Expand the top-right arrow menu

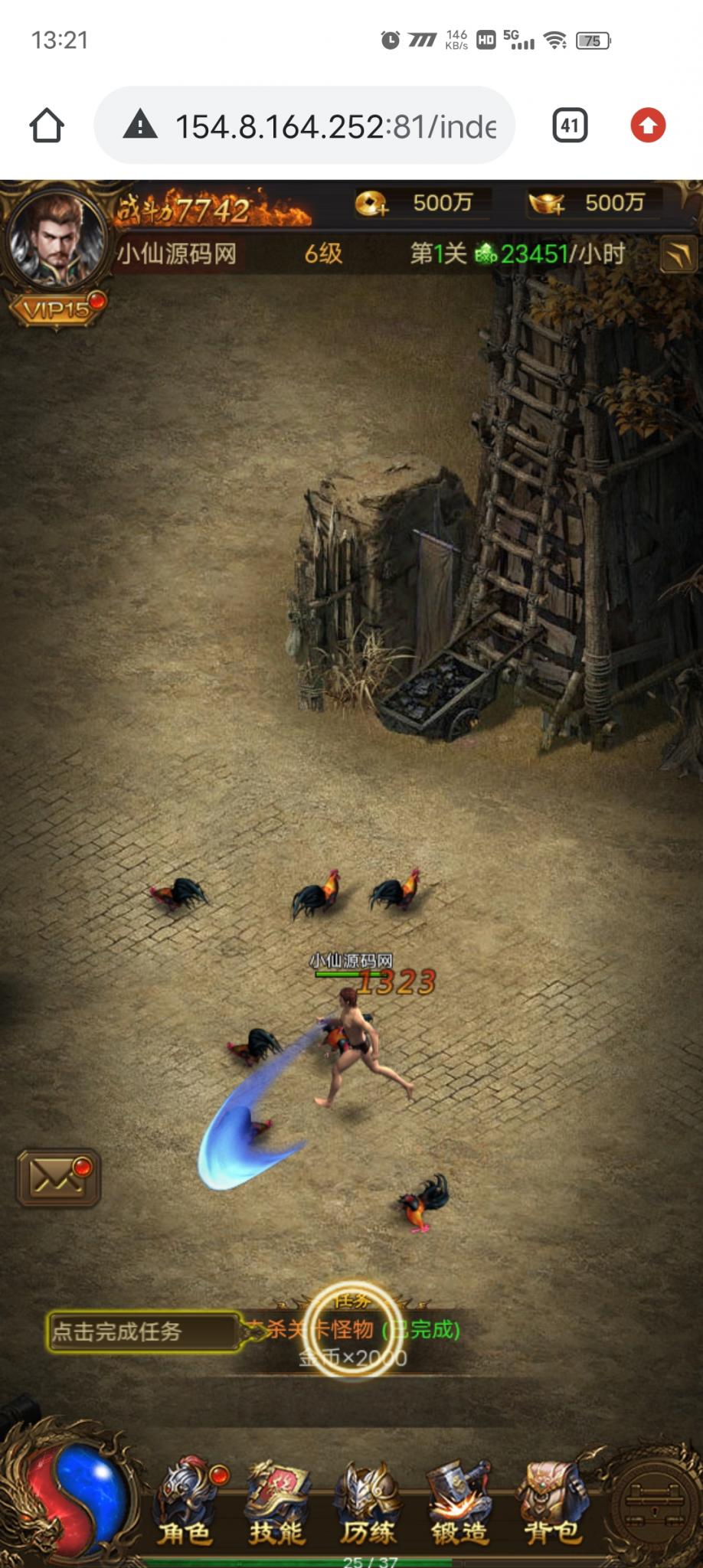tap(678, 256)
